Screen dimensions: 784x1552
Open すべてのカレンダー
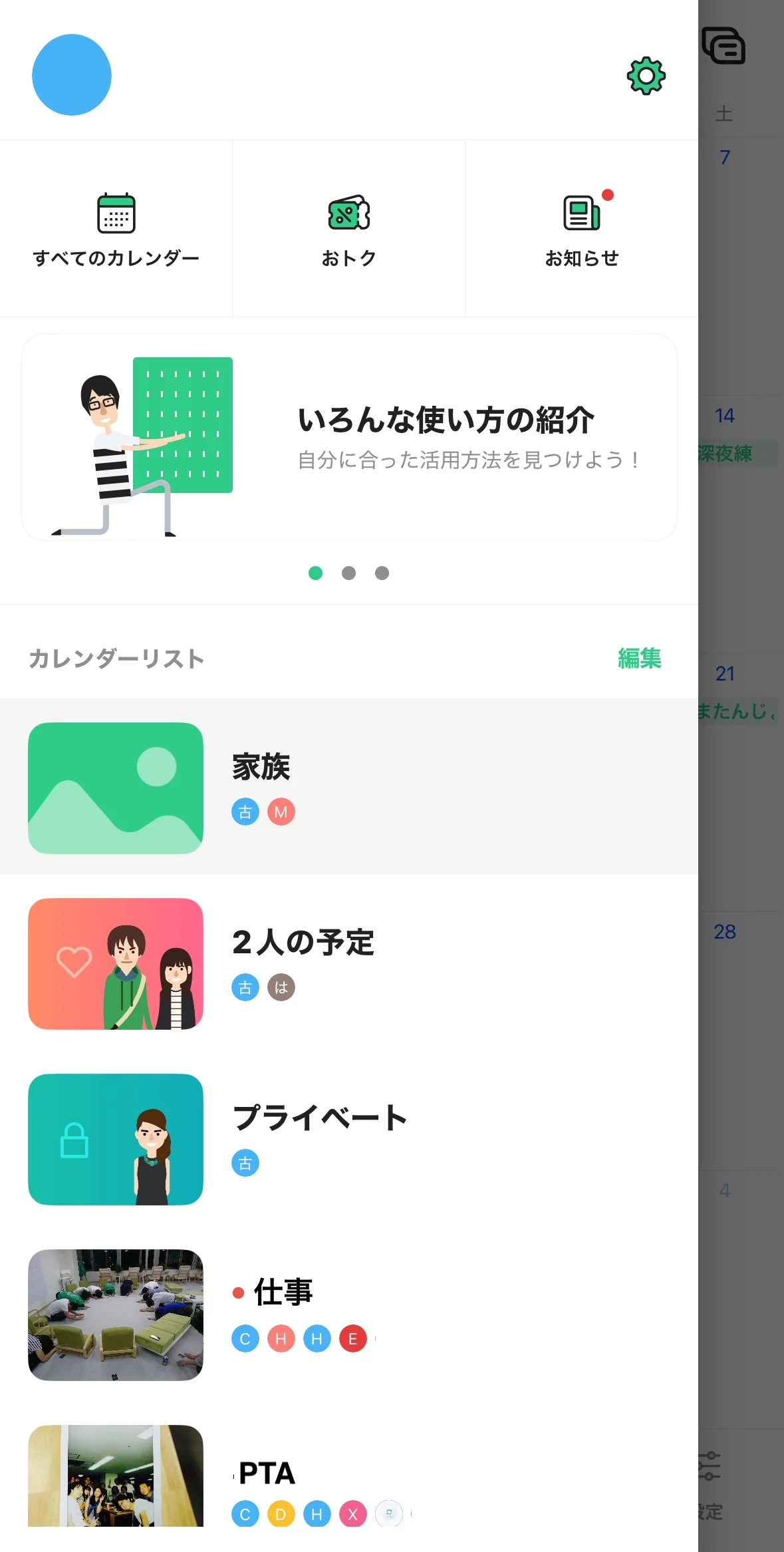coord(116,229)
